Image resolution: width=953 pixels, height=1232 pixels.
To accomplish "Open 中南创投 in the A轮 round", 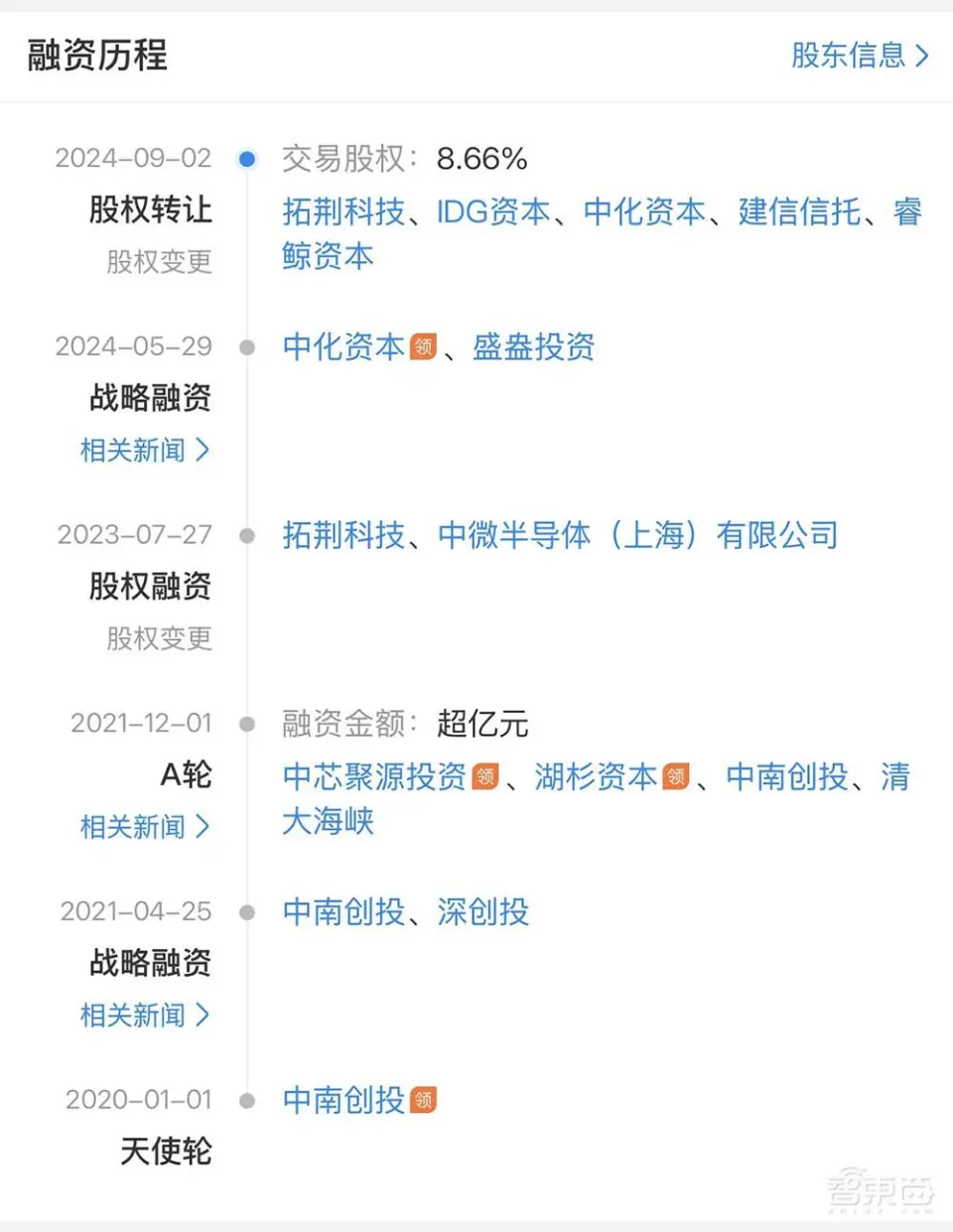I will (x=786, y=776).
